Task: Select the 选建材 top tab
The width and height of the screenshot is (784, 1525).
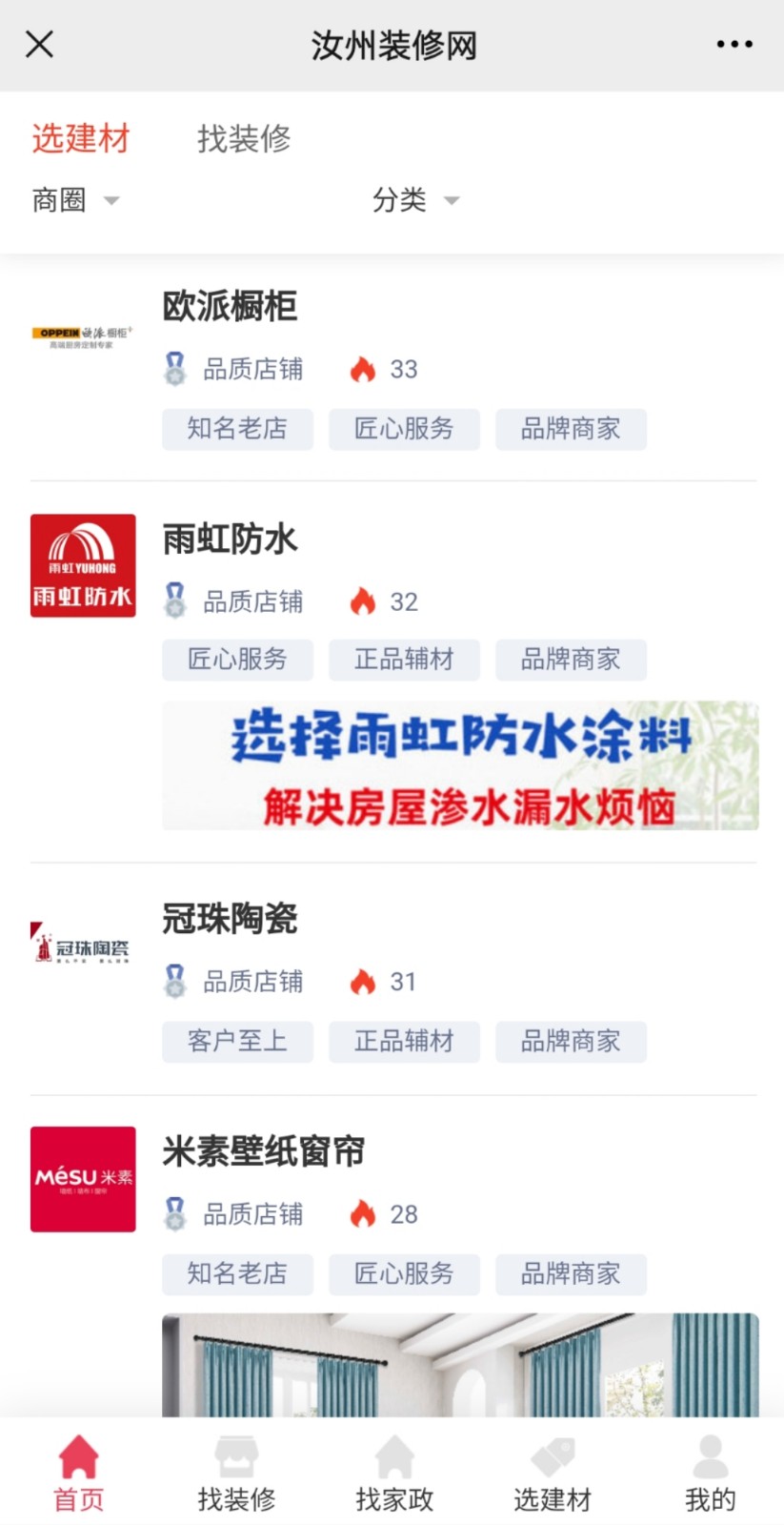Action: pos(81,139)
